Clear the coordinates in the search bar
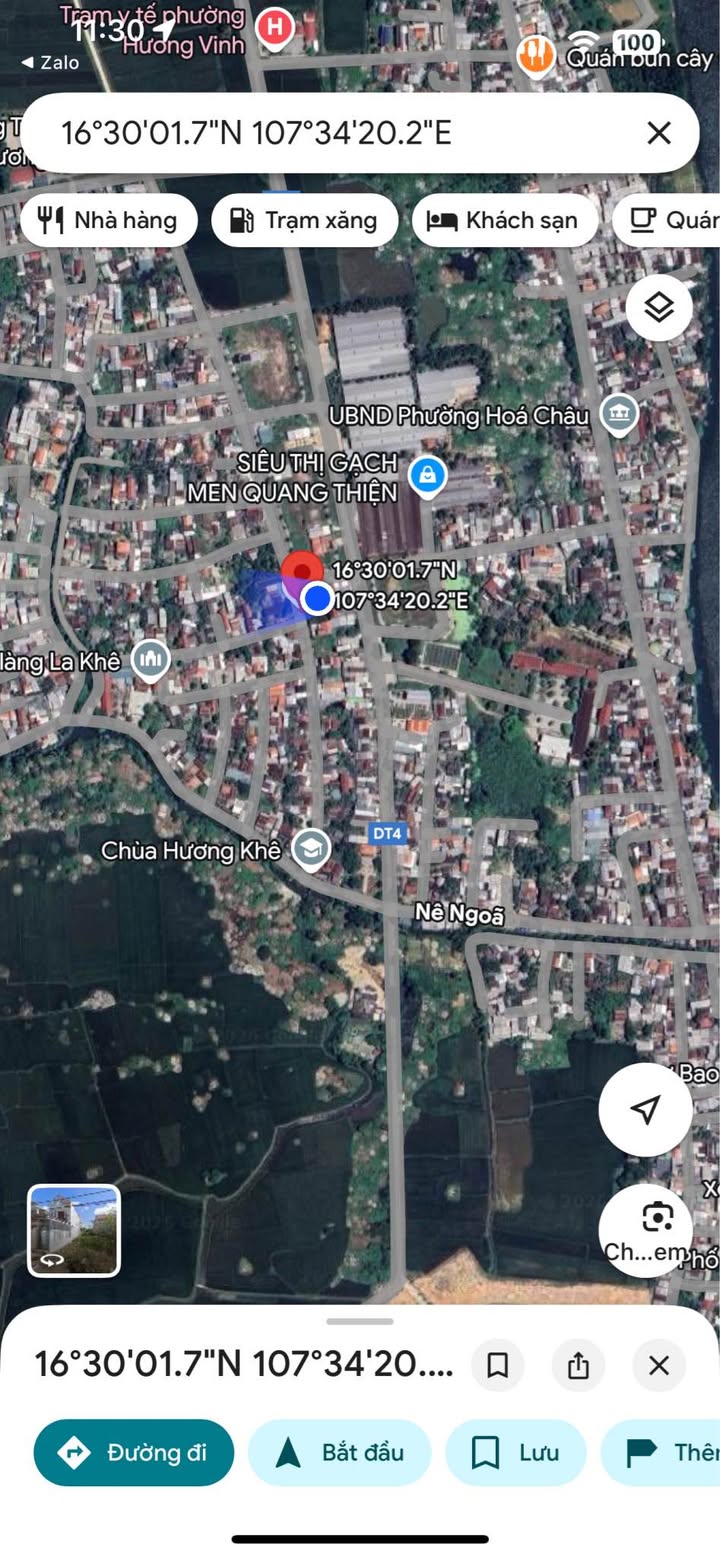Viewport: 720px width, 1557px height. click(658, 133)
